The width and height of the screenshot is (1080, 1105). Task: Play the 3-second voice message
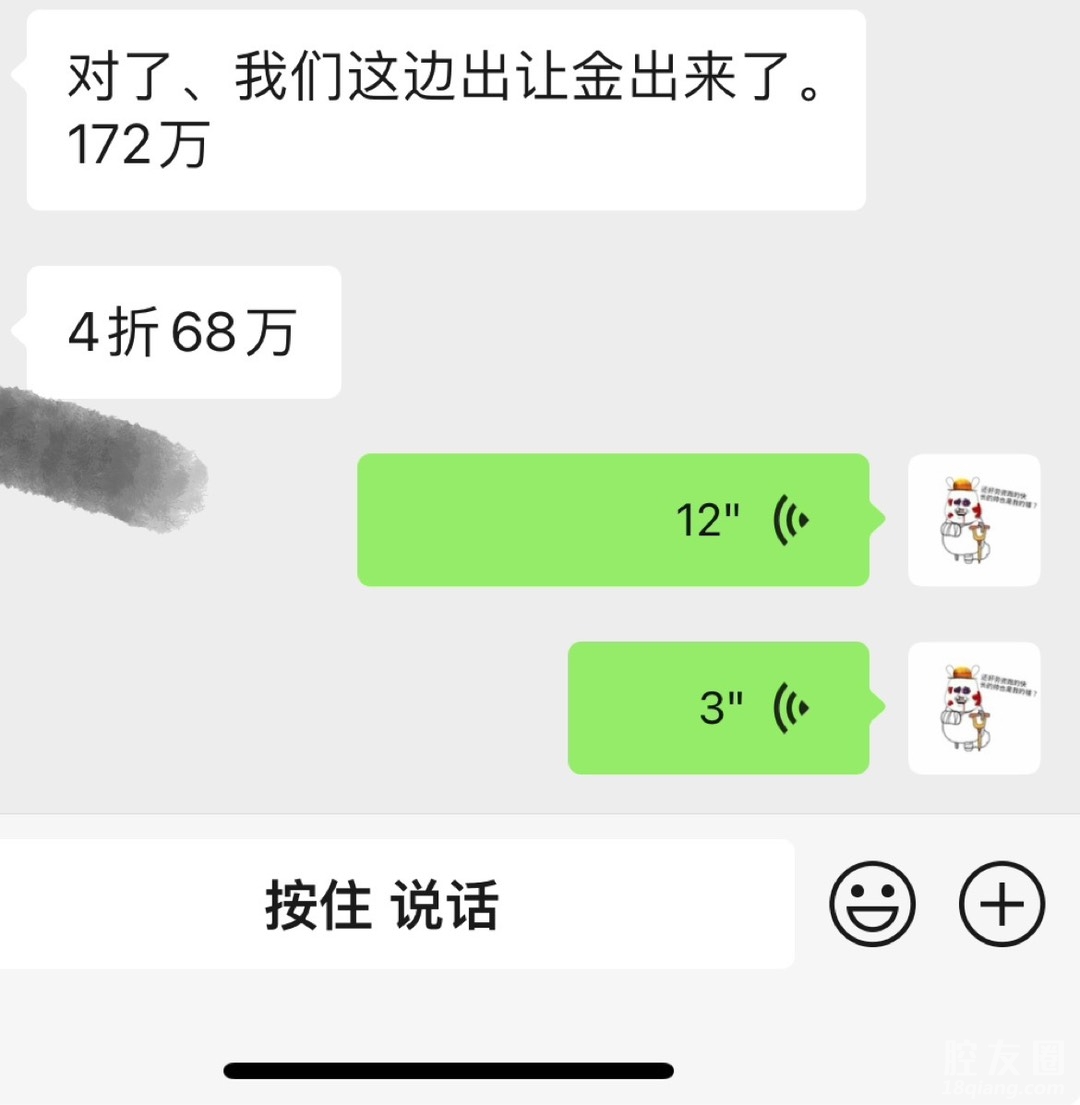pyautogui.click(x=718, y=708)
